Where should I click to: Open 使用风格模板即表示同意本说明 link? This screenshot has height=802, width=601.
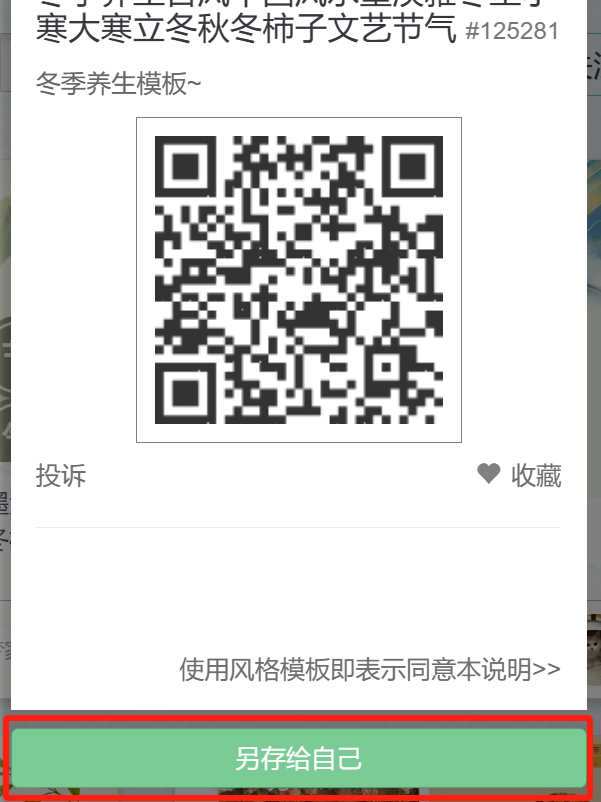click(x=370, y=669)
